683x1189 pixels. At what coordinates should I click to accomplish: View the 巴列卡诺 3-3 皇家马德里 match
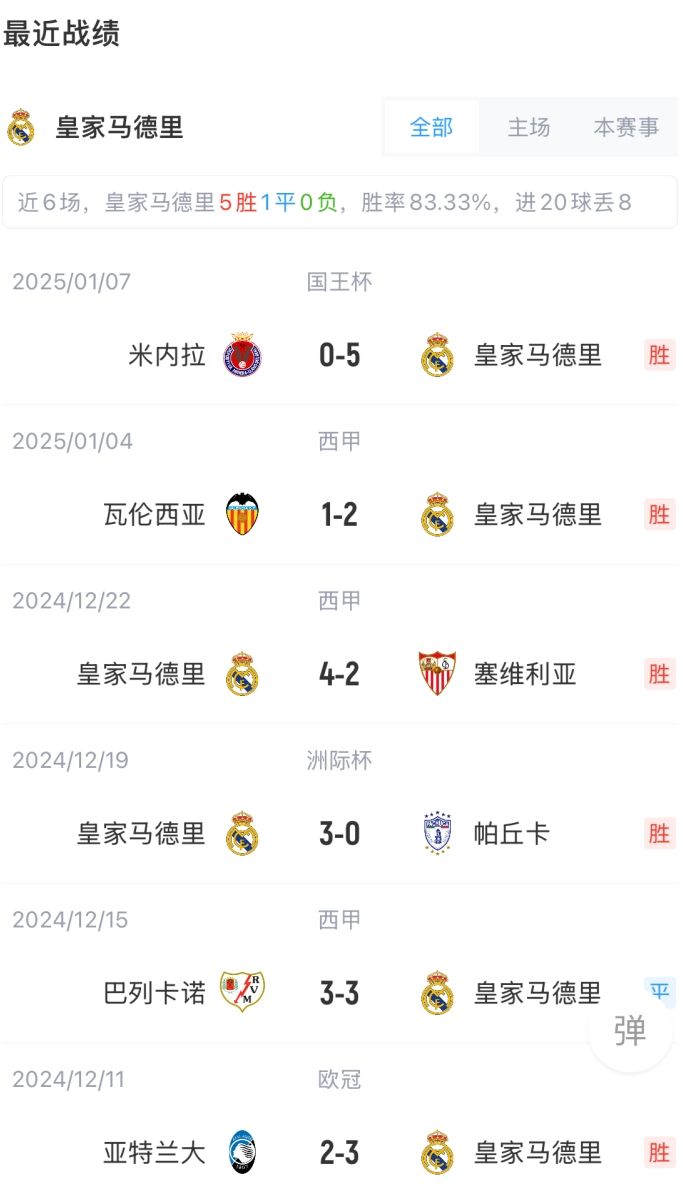coord(340,993)
